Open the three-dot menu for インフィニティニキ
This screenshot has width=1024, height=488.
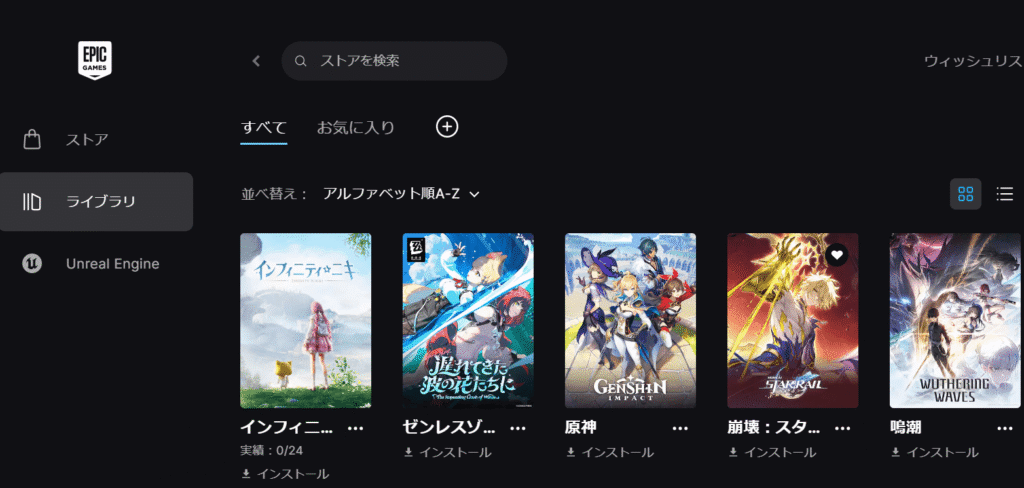pos(355,428)
